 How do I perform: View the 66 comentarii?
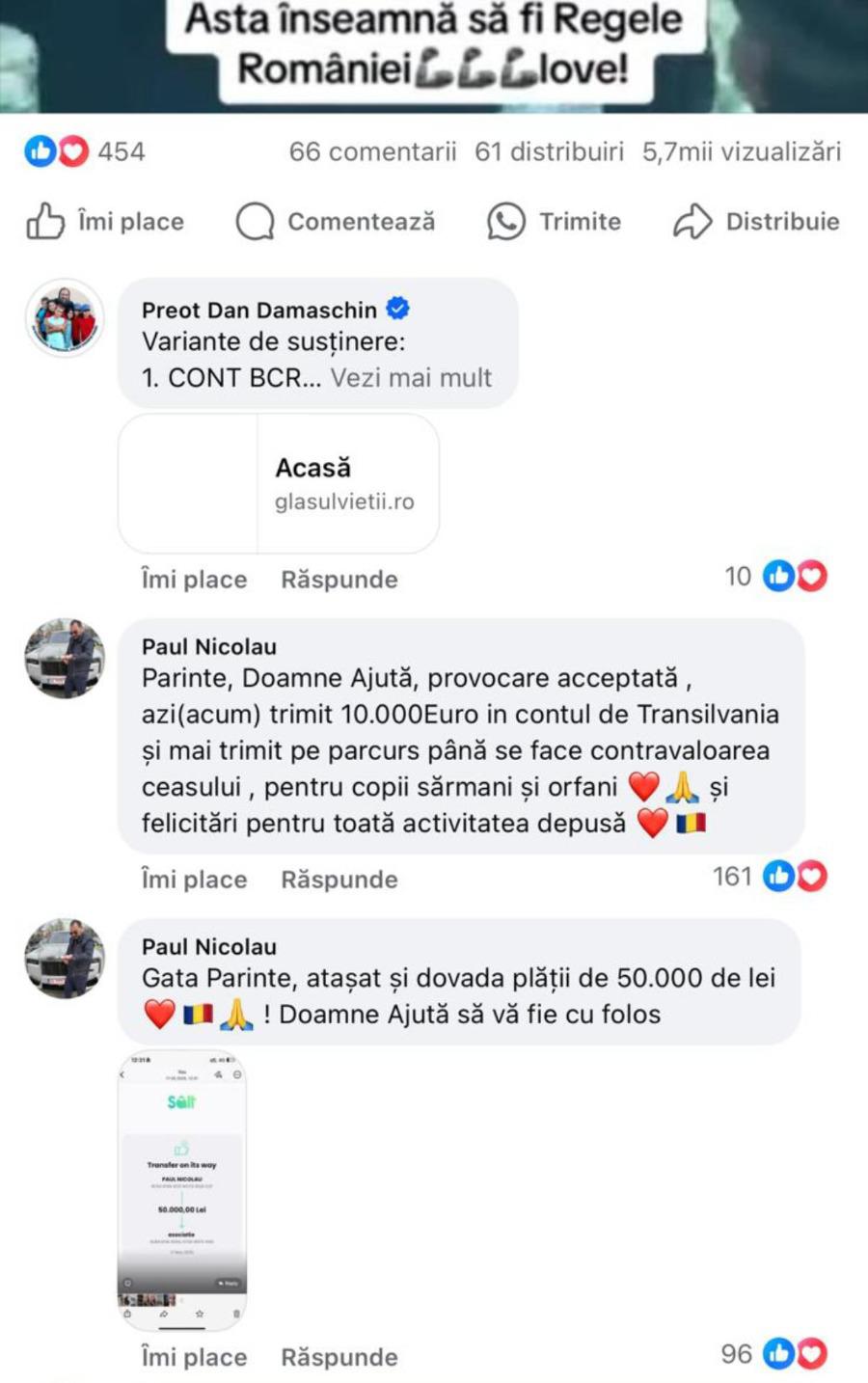tap(372, 151)
